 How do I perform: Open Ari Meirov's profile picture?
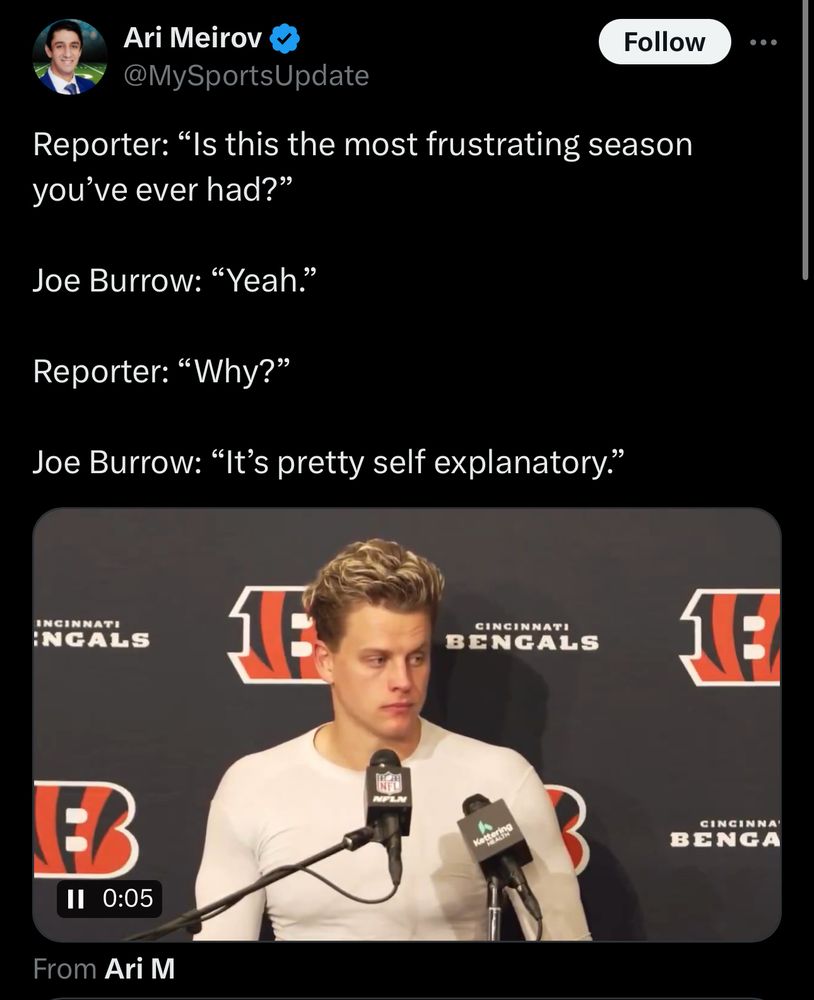(x=70, y=57)
